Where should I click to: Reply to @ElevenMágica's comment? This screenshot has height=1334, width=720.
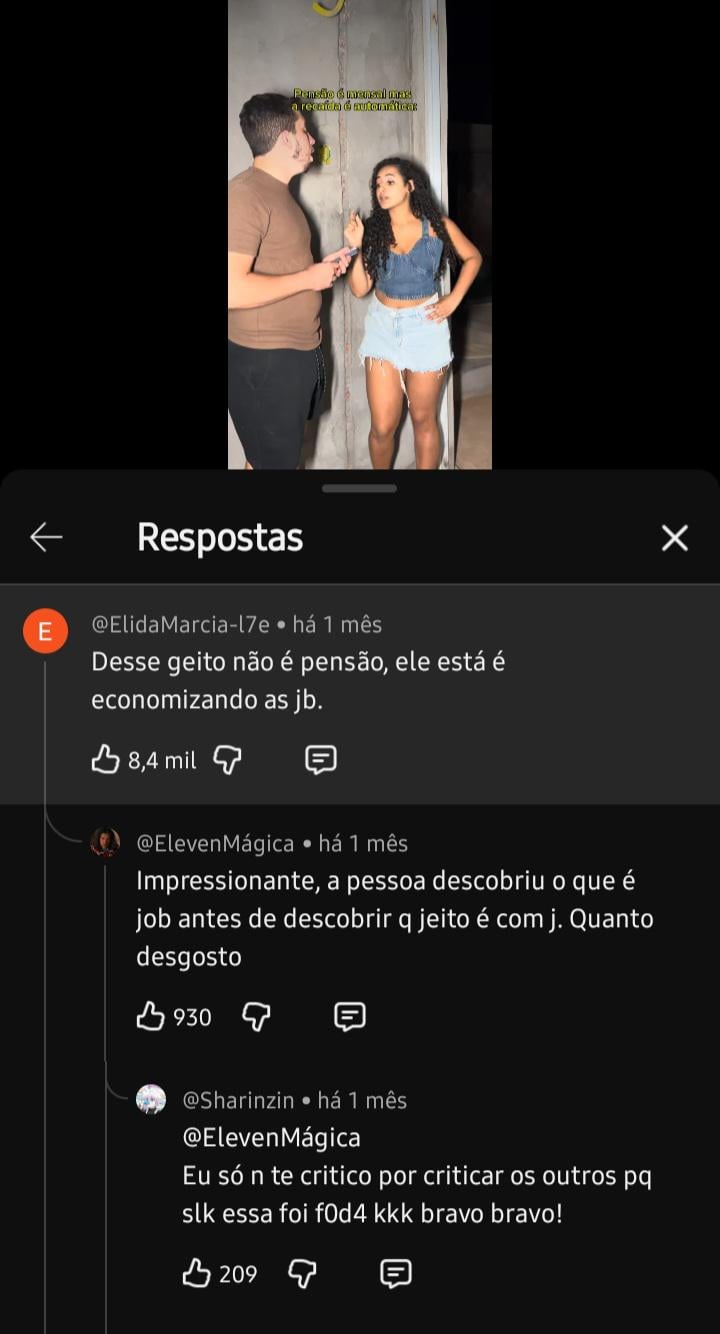point(349,1017)
